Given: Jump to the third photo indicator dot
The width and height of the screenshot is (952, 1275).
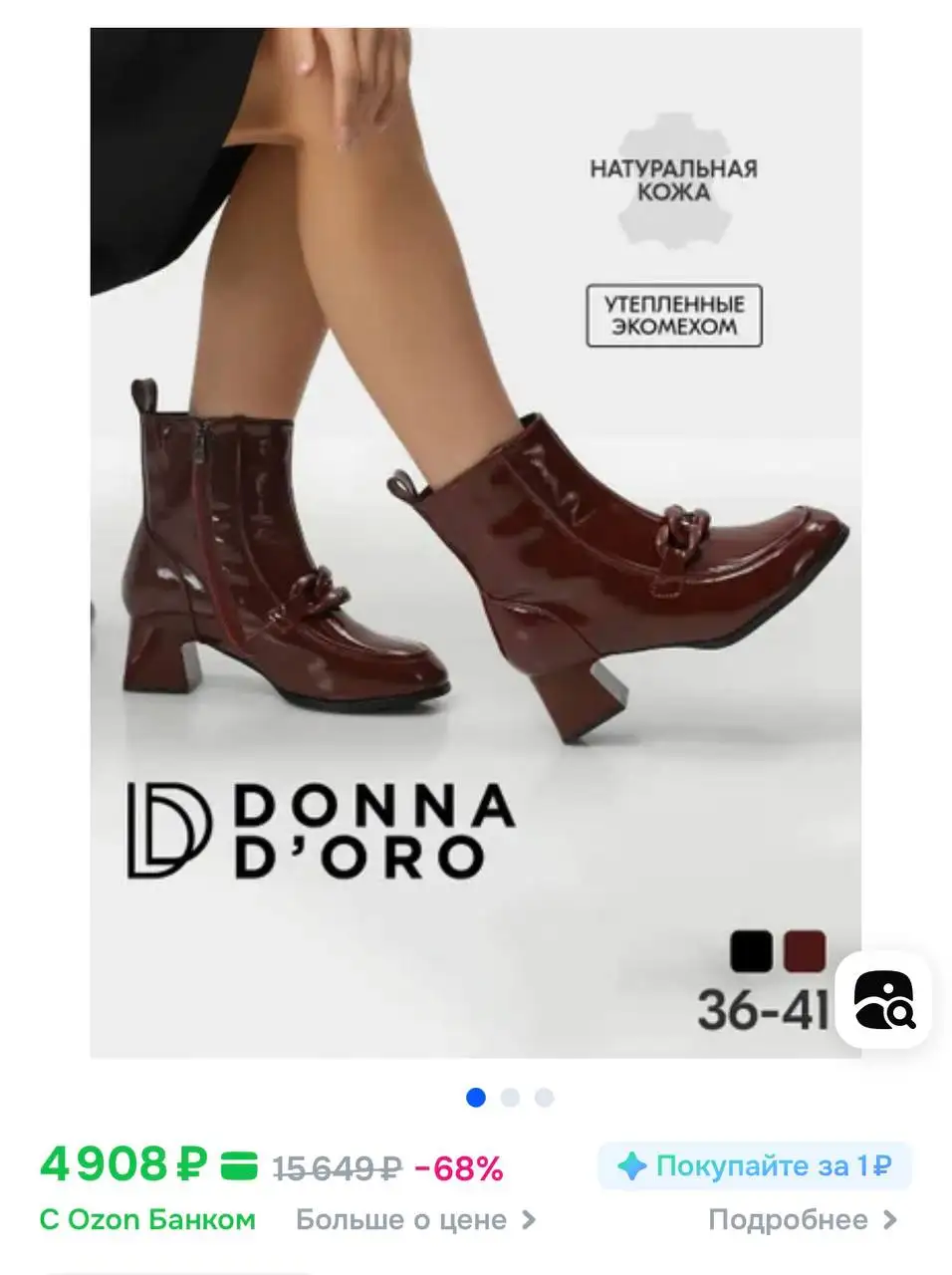Looking at the screenshot, I should 544,1098.
